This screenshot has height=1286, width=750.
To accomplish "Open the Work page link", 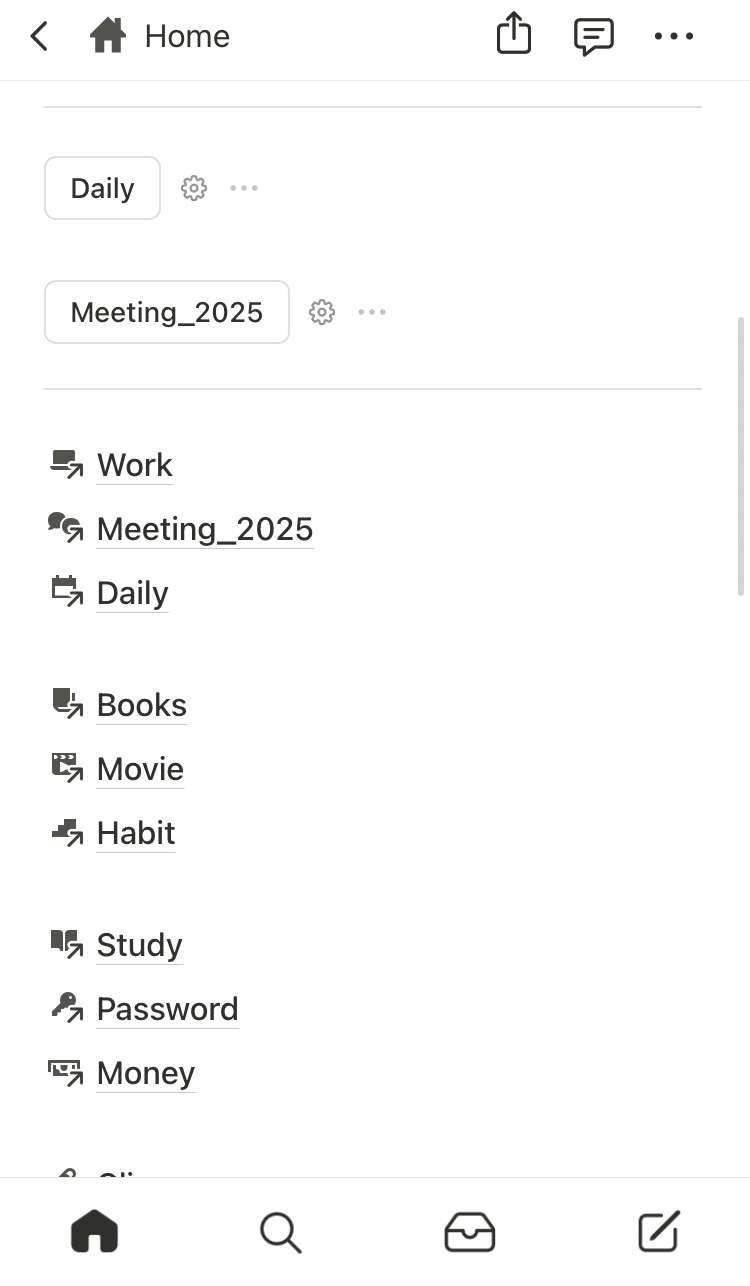I will point(134,465).
